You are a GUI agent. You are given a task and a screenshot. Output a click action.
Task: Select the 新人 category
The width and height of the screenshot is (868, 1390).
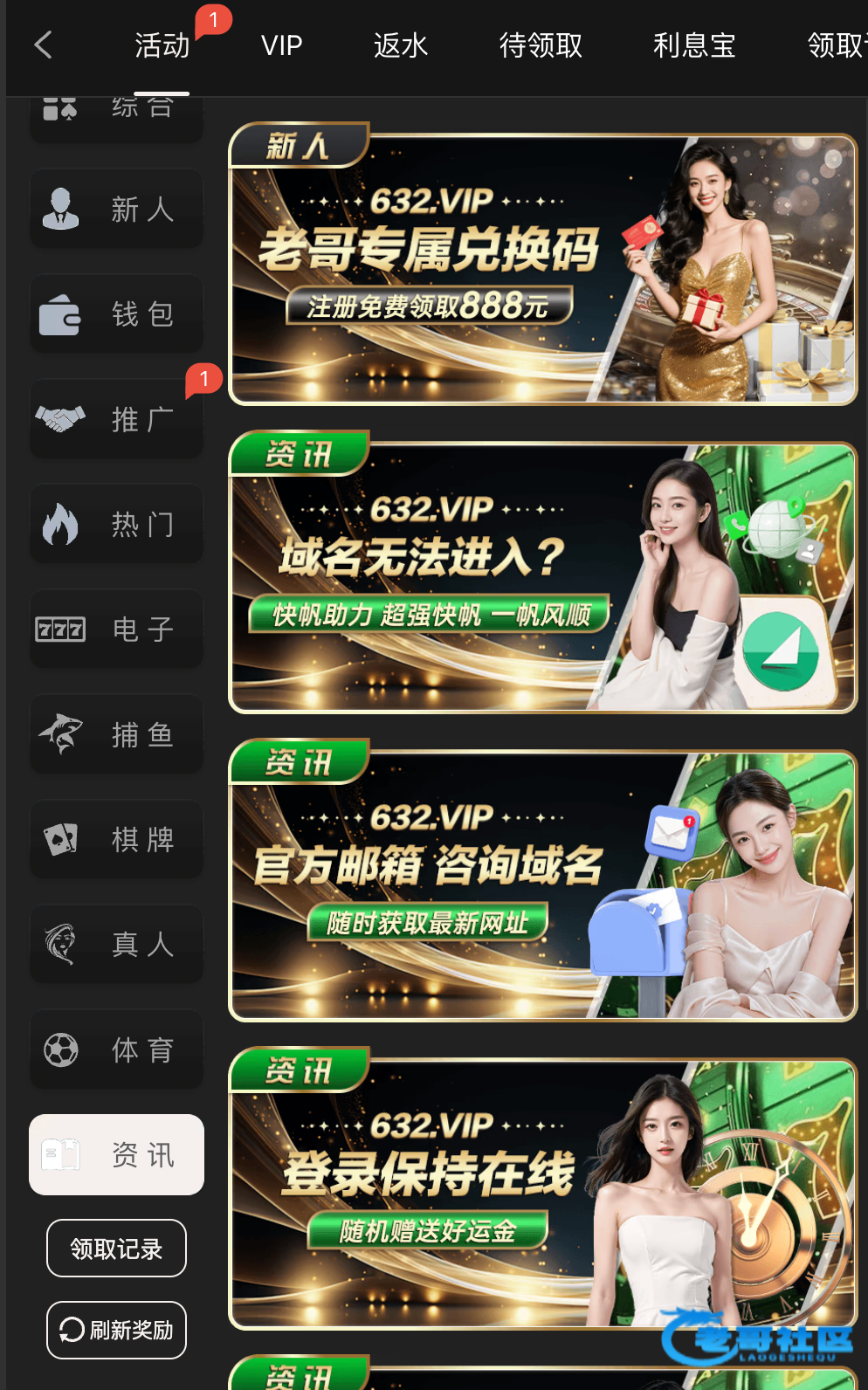pyautogui.click(x=117, y=210)
